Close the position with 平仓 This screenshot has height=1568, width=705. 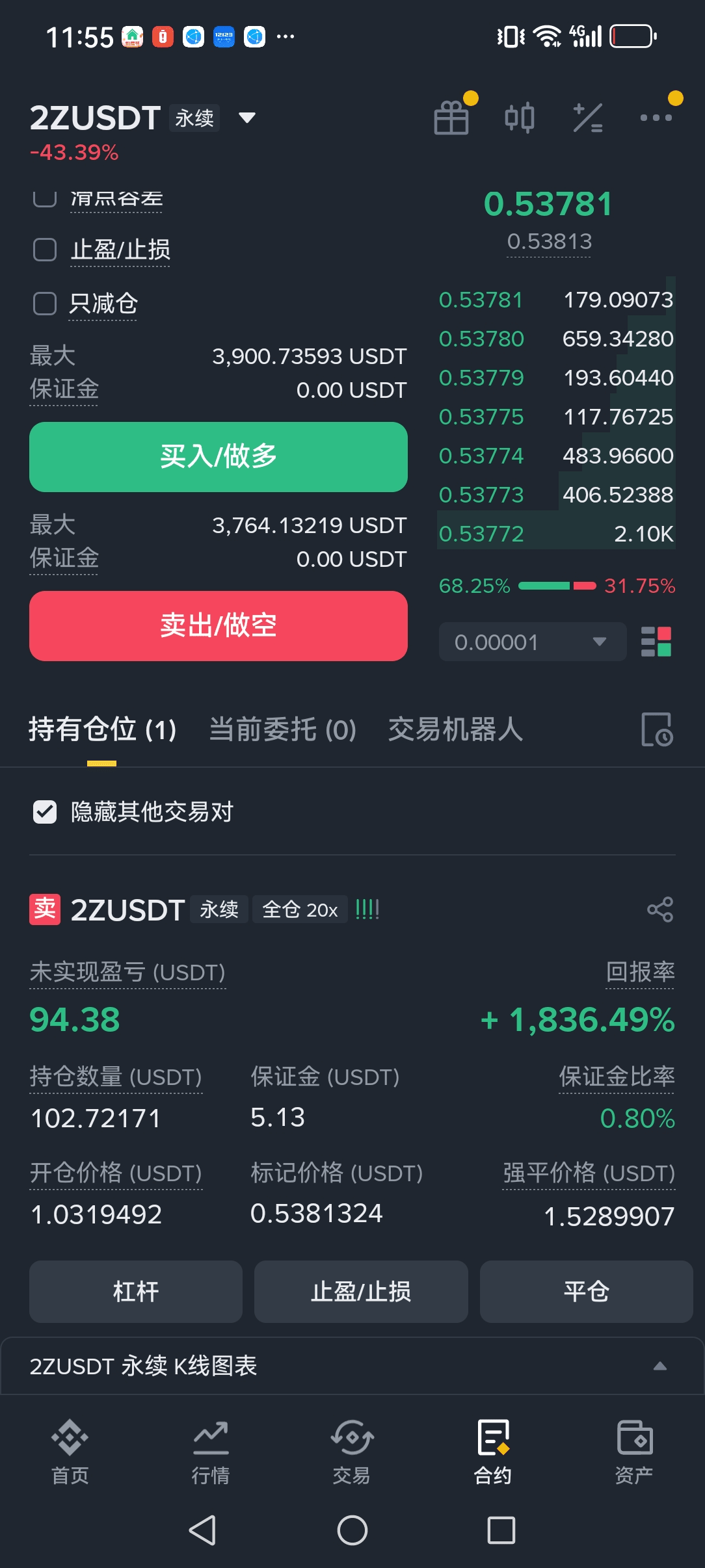point(586,1292)
